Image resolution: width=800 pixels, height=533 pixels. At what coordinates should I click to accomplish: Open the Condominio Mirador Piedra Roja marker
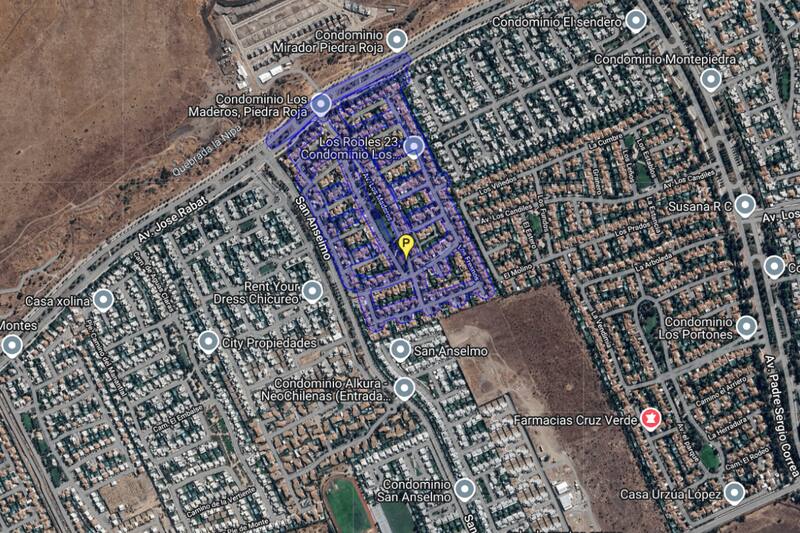(x=397, y=40)
